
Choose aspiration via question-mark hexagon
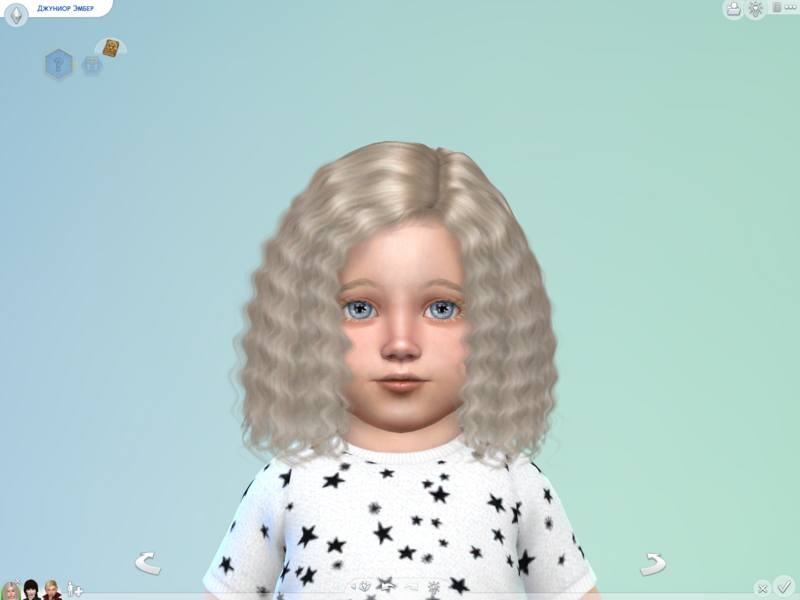[x=58, y=64]
